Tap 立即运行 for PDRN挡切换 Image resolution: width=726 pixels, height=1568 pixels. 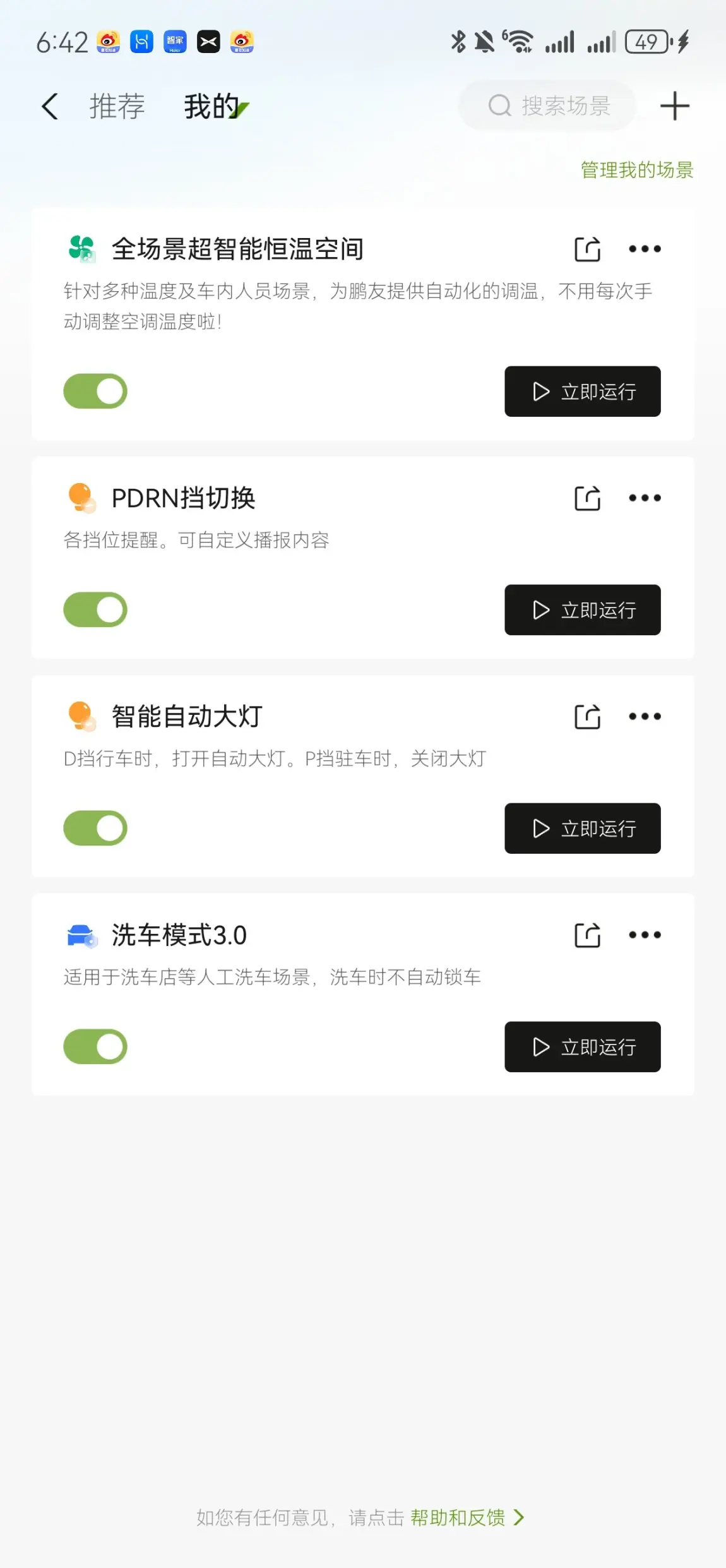(x=582, y=609)
